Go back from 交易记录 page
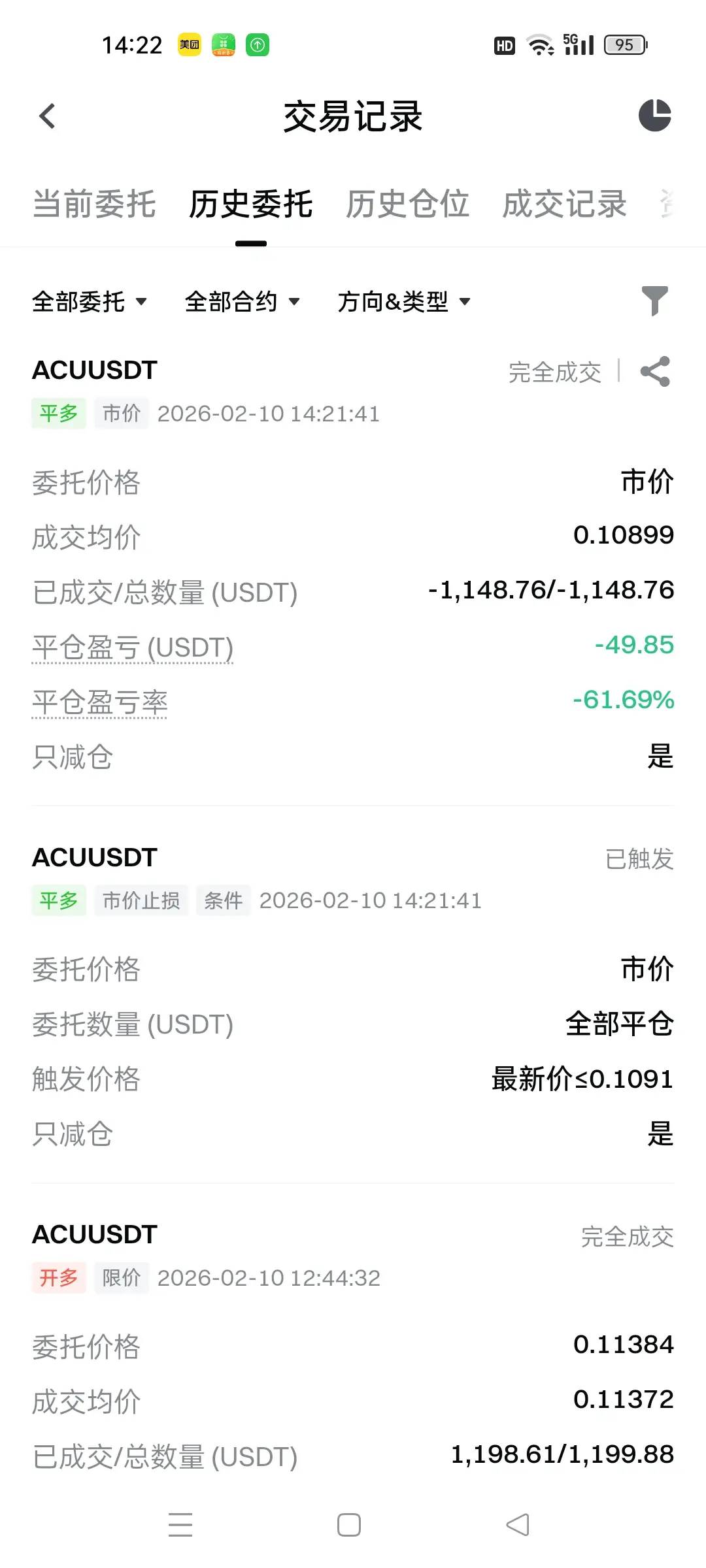 47,117
